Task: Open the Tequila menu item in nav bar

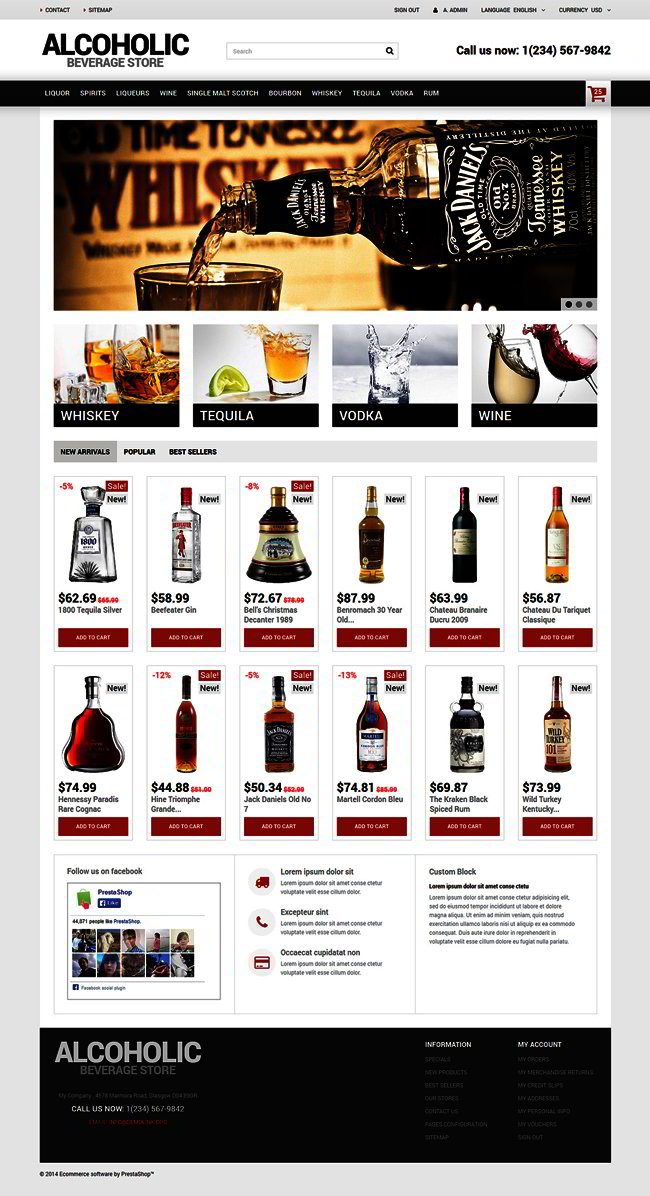Action: [366, 93]
